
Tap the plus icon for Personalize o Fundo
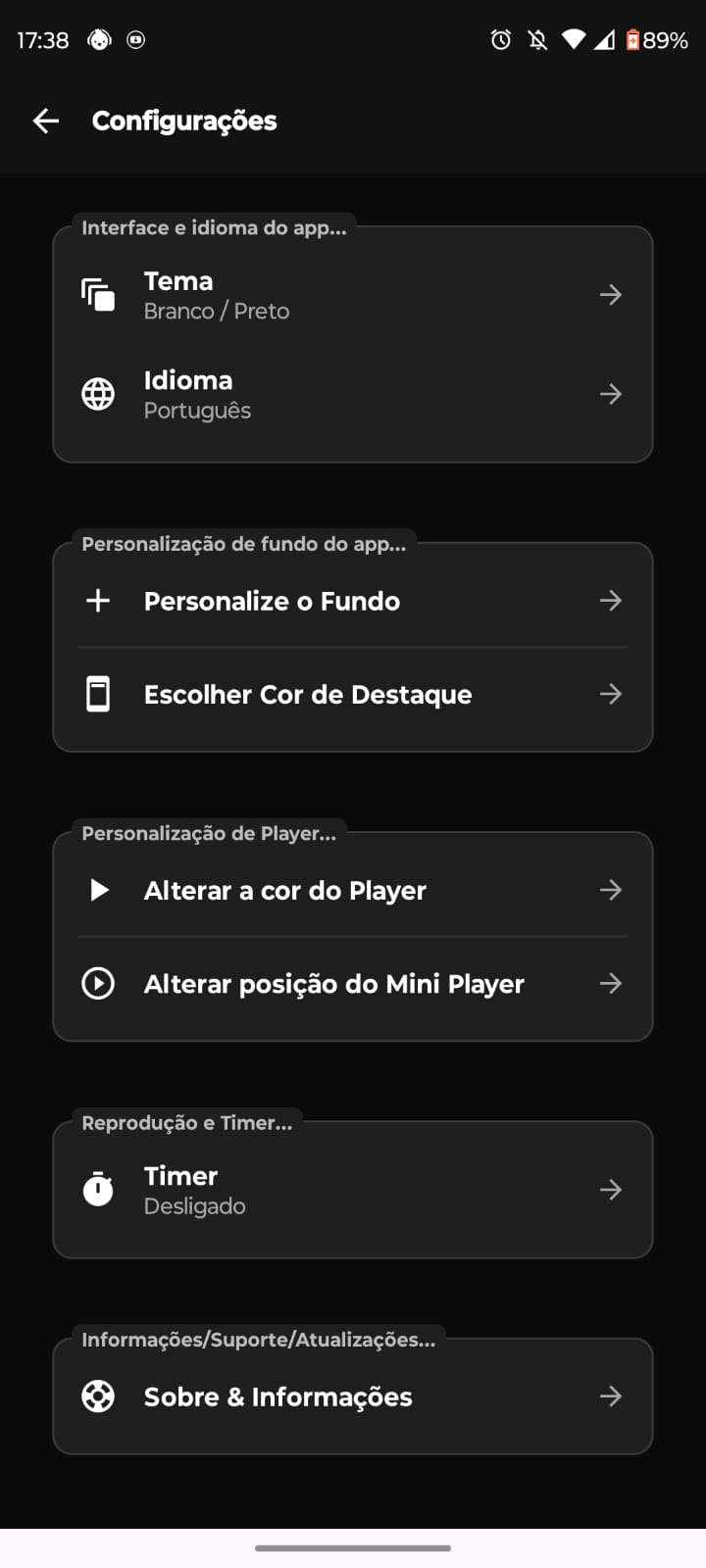pyautogui.click(x=97, y=601)
